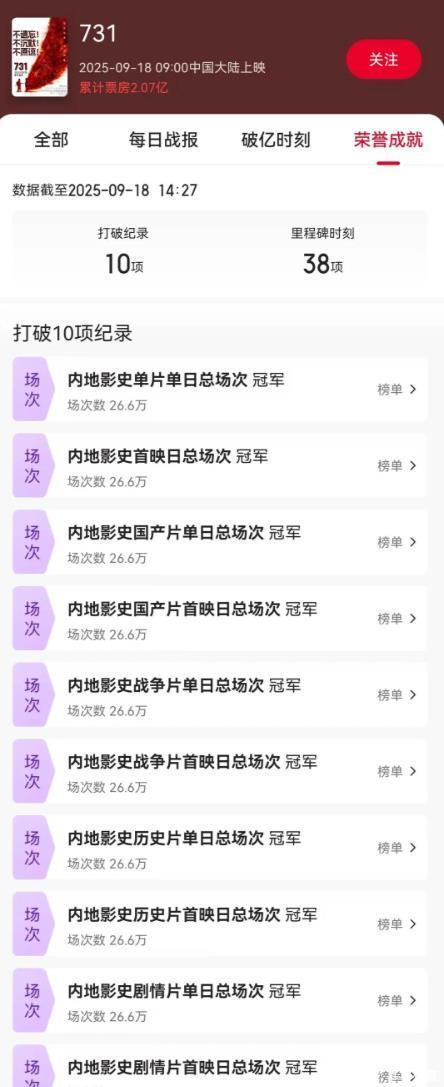This screenshot has height=1087, width=444.
Task: Open 榜单 for 内地影史单片单日总场次
Action: [397, 390]
